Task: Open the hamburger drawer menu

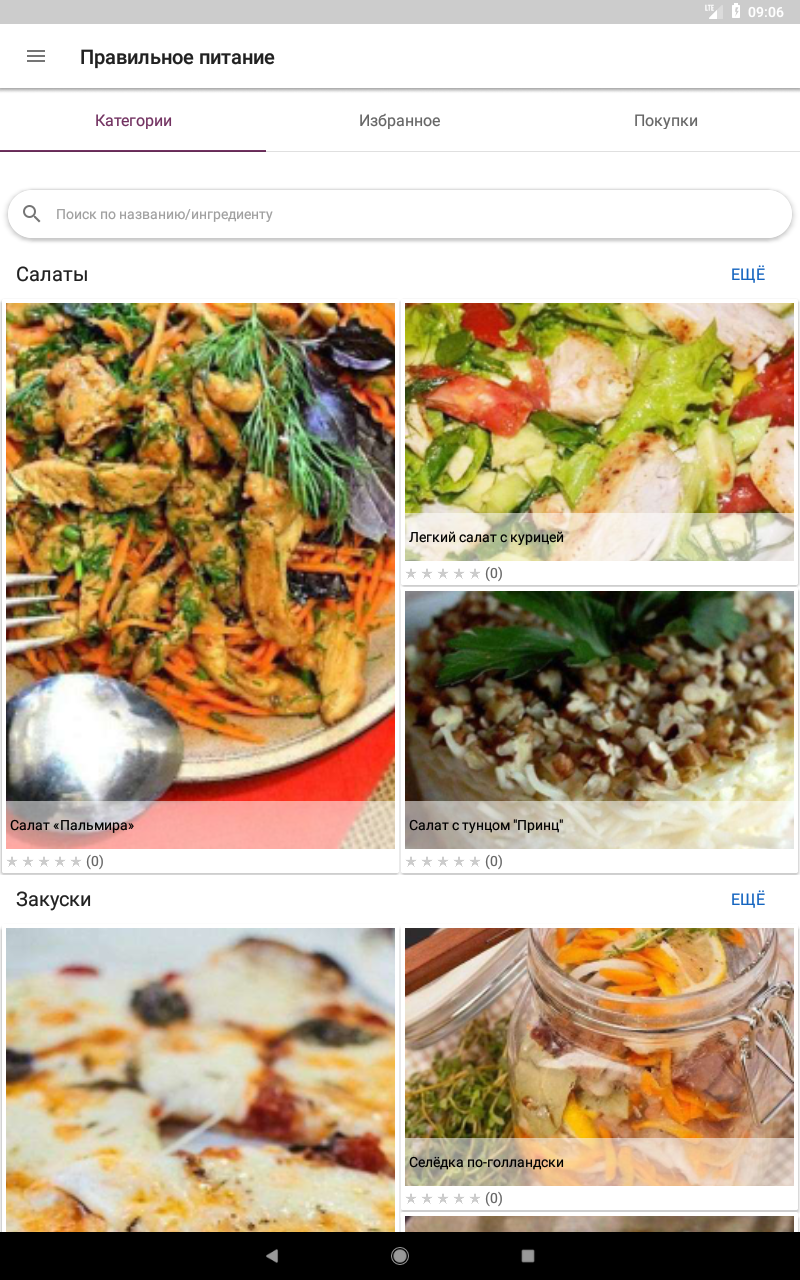Action: (36, 57)
